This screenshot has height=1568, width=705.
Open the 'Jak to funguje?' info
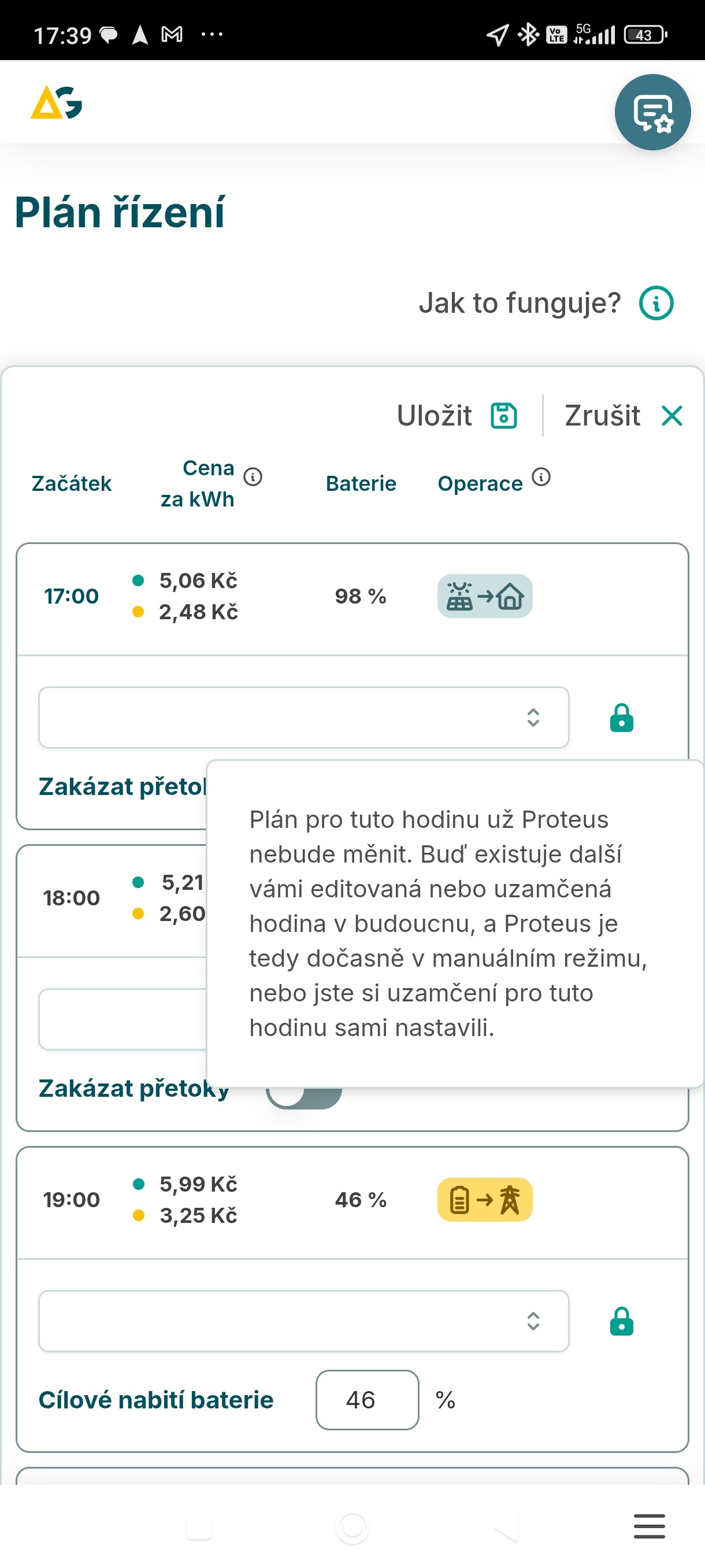[546, 303]
